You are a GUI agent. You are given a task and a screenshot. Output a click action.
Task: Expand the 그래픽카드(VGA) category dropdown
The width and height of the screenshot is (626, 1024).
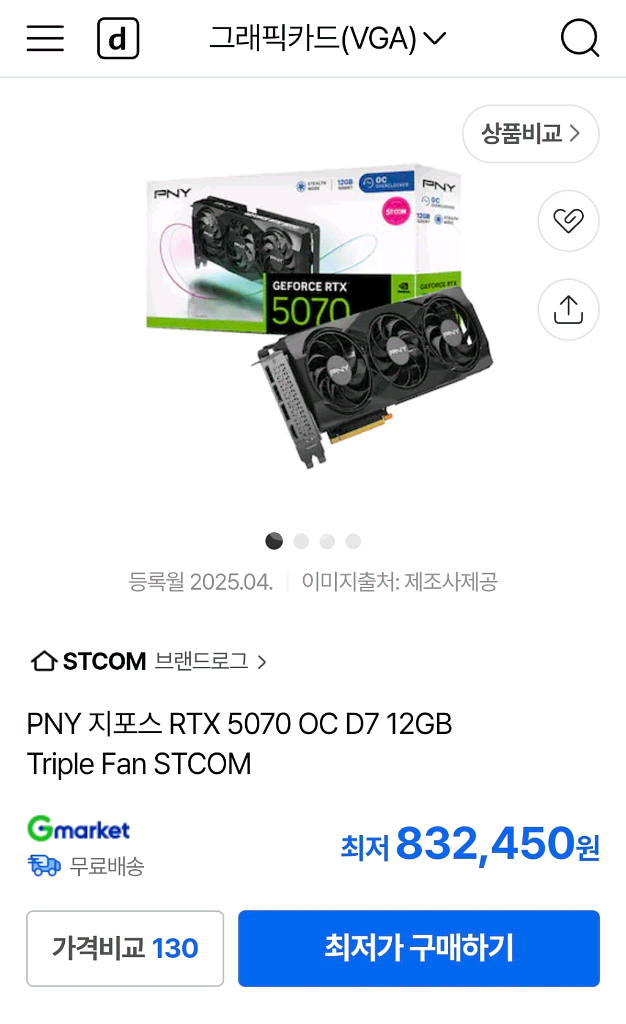click(327, 39)
